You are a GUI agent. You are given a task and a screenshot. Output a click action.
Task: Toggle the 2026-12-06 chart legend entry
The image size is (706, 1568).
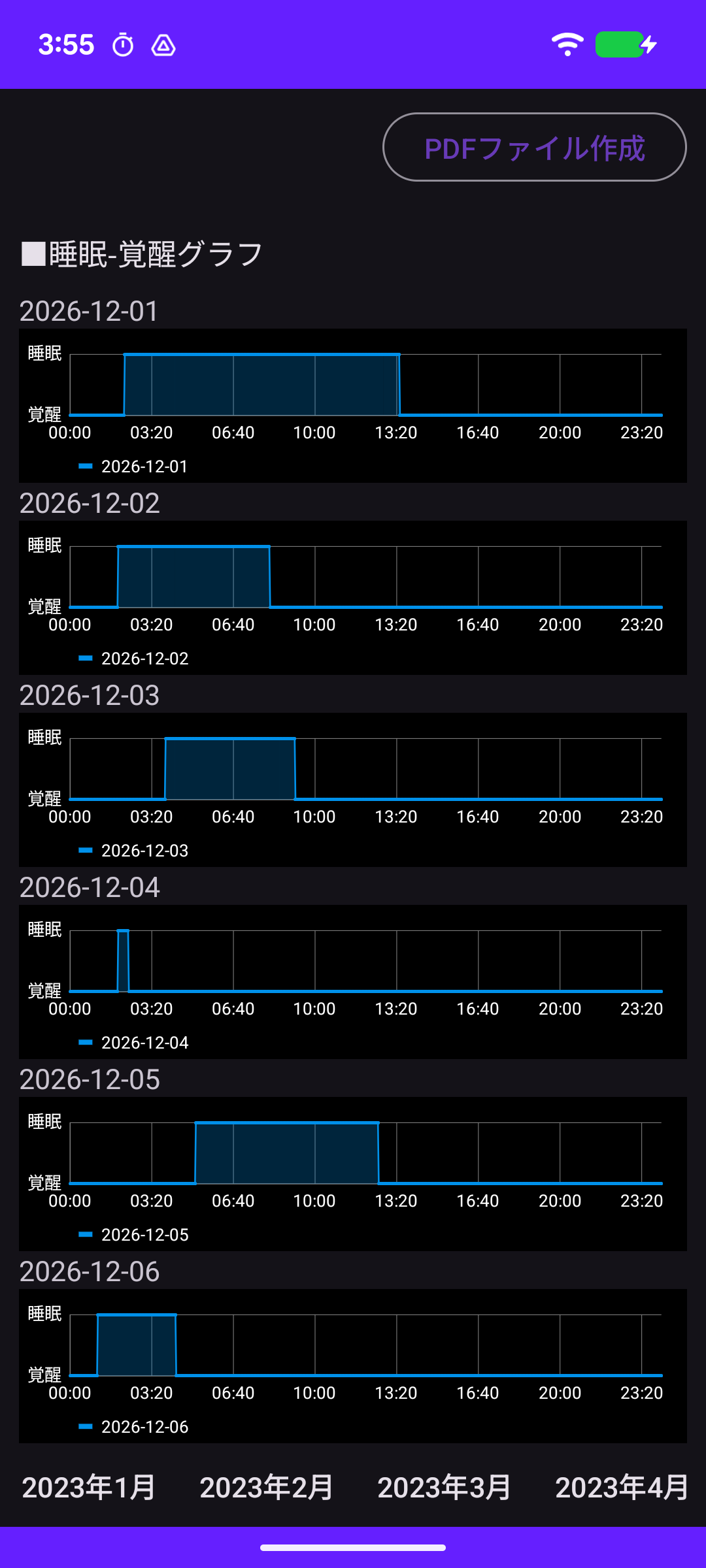tap(134, 1427)
